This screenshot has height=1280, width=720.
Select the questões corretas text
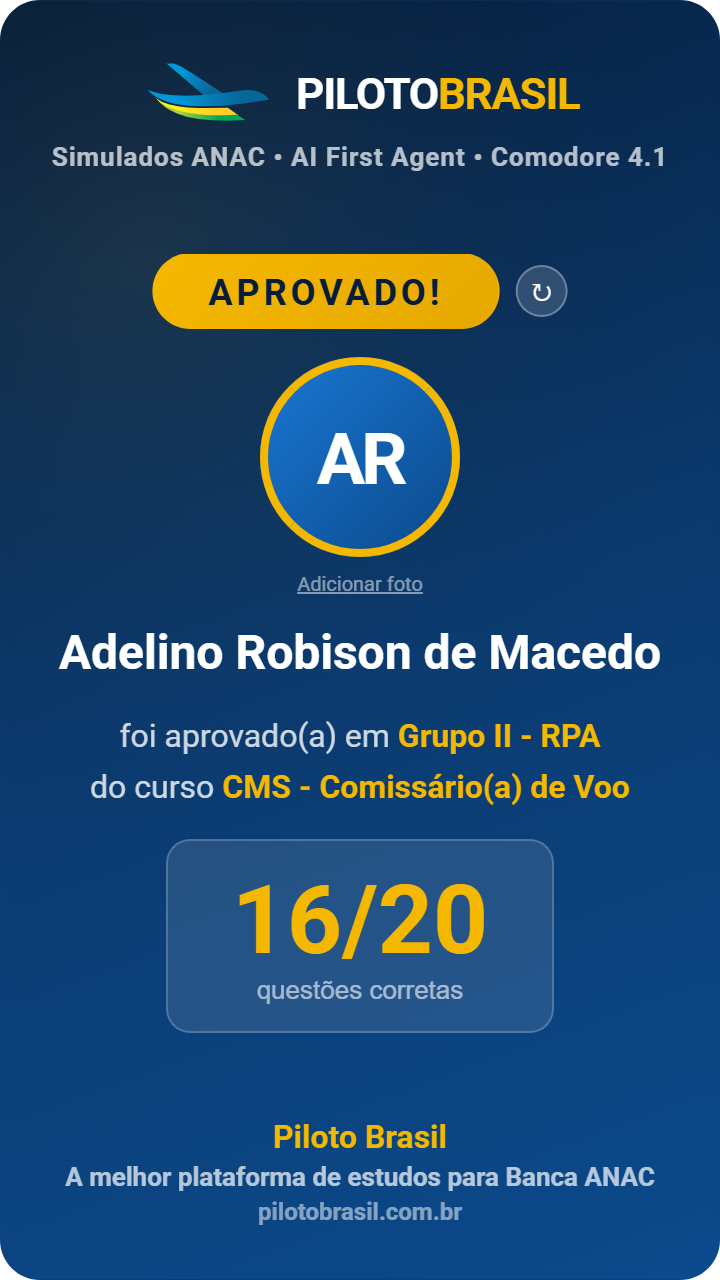click(x=360, y=991)
